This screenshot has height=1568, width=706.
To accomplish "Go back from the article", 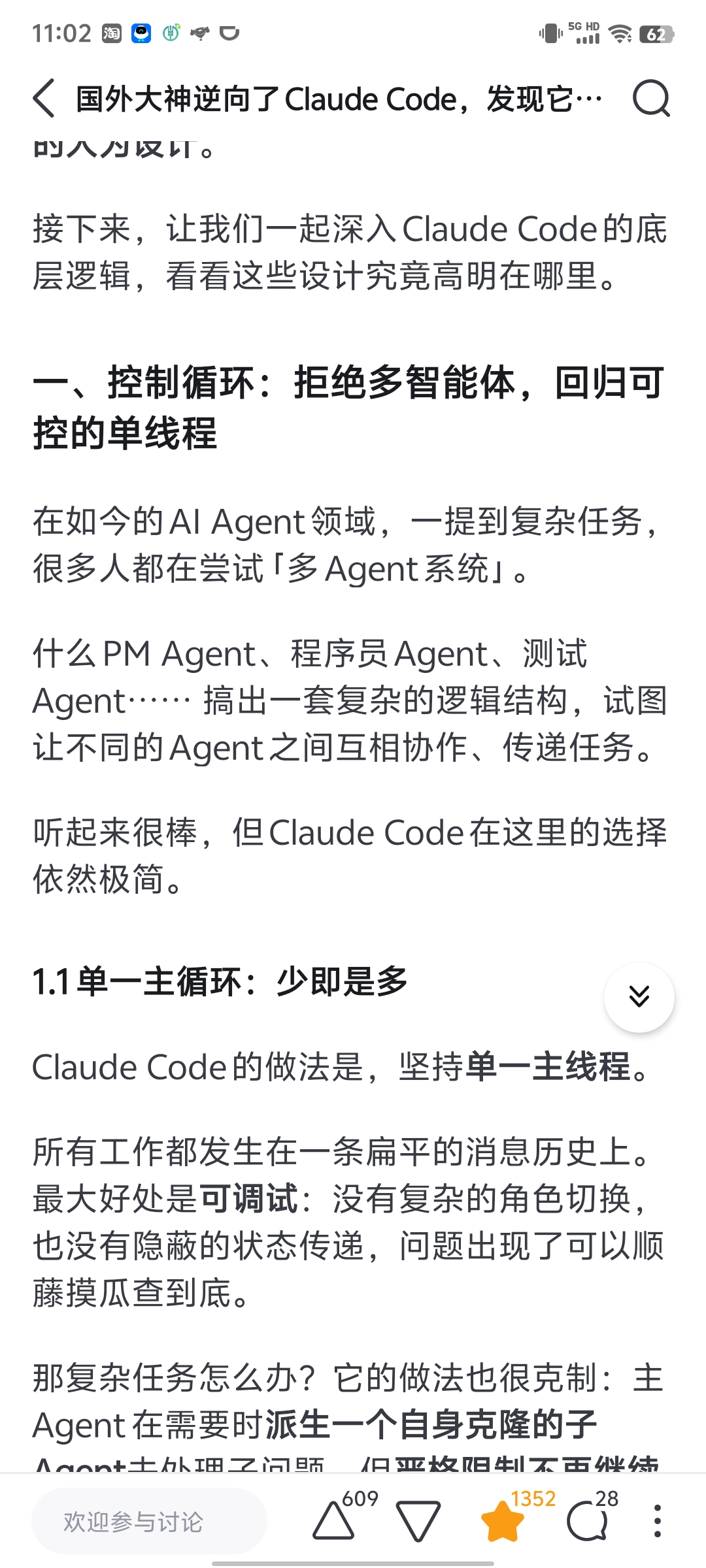I will click(44, 99).
